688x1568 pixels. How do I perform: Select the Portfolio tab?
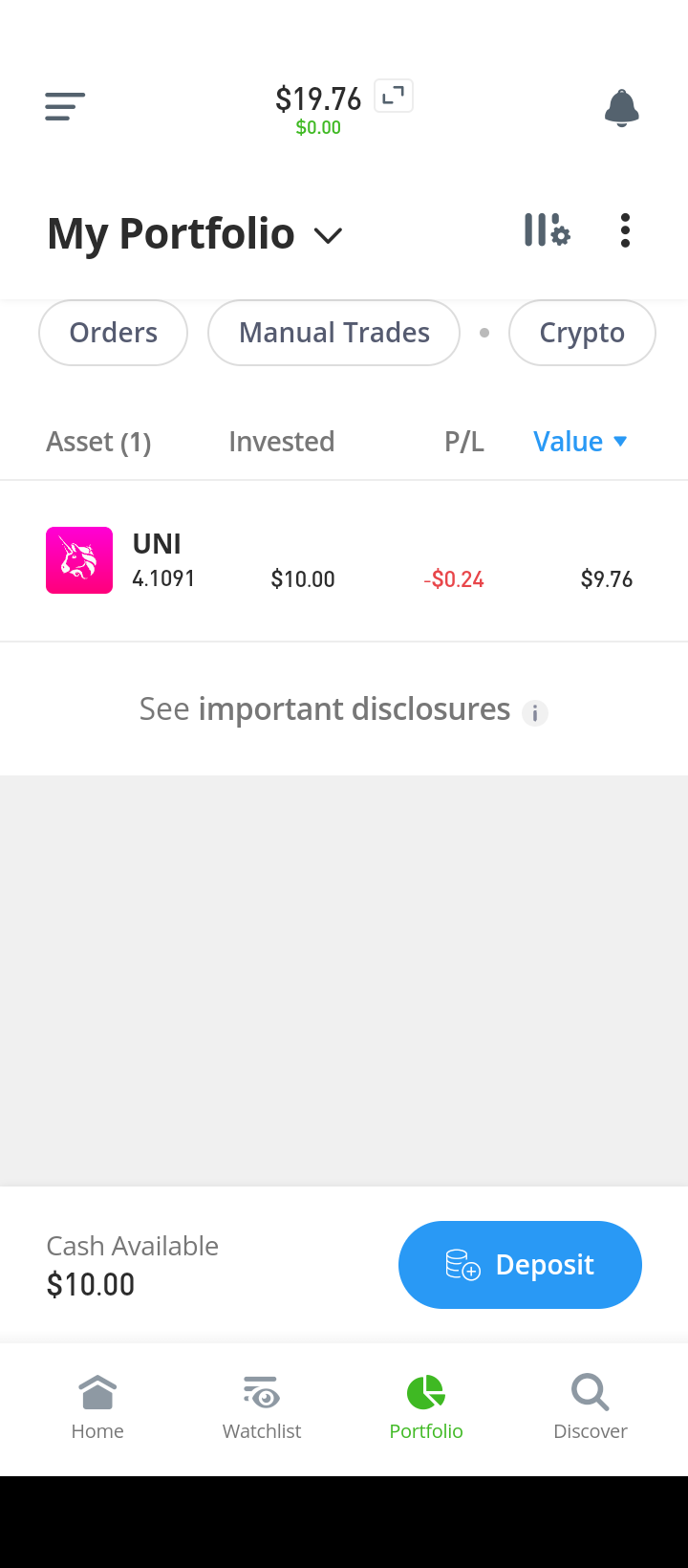[426, 1405]
